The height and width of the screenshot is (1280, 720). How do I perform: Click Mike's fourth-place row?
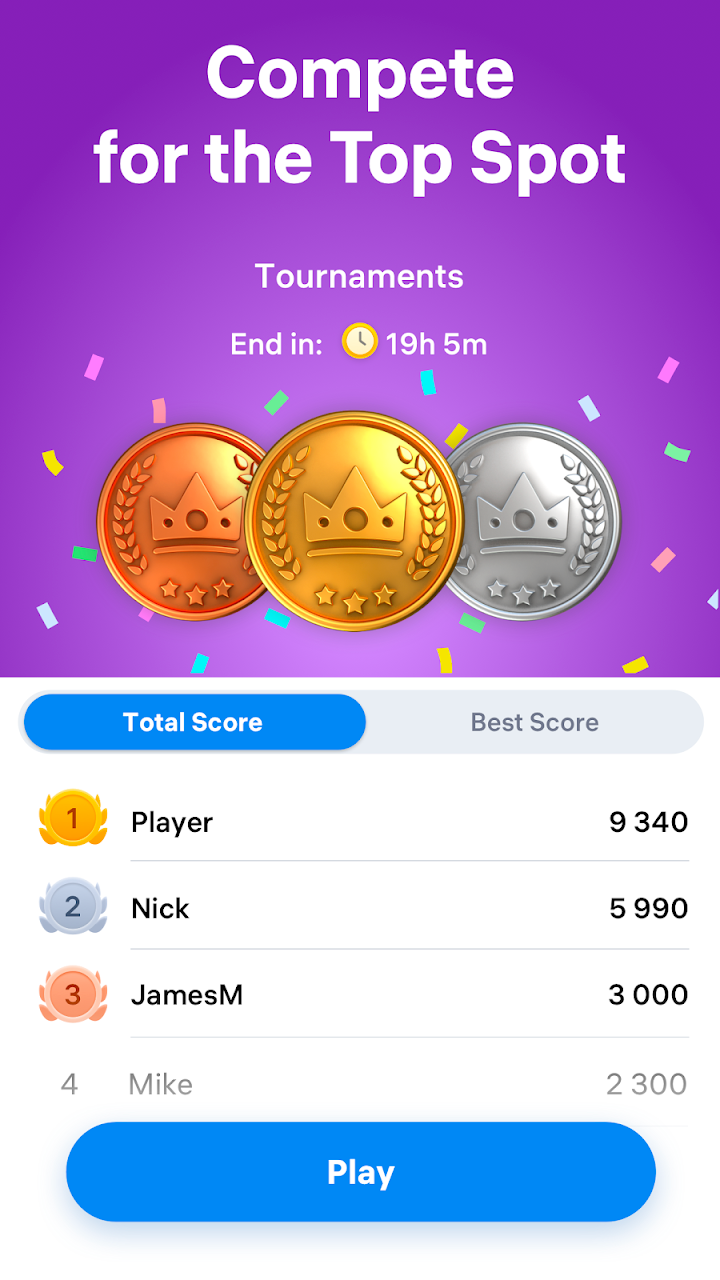click(x=158, y=1084)
